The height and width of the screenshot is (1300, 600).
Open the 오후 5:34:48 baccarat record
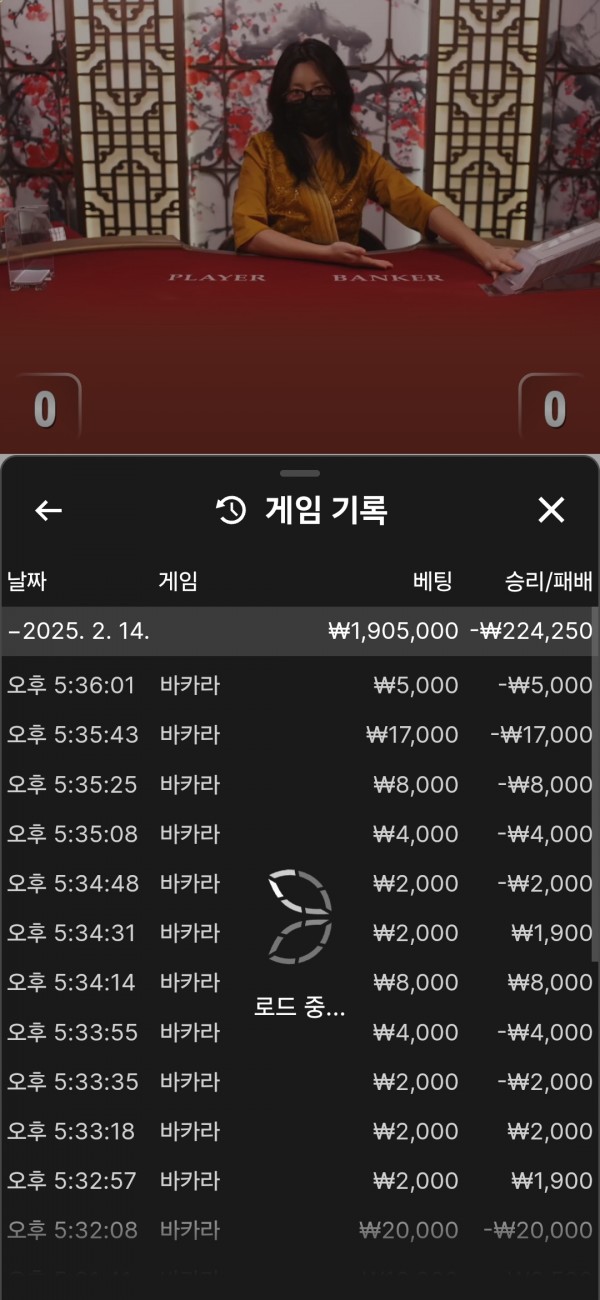298,883
